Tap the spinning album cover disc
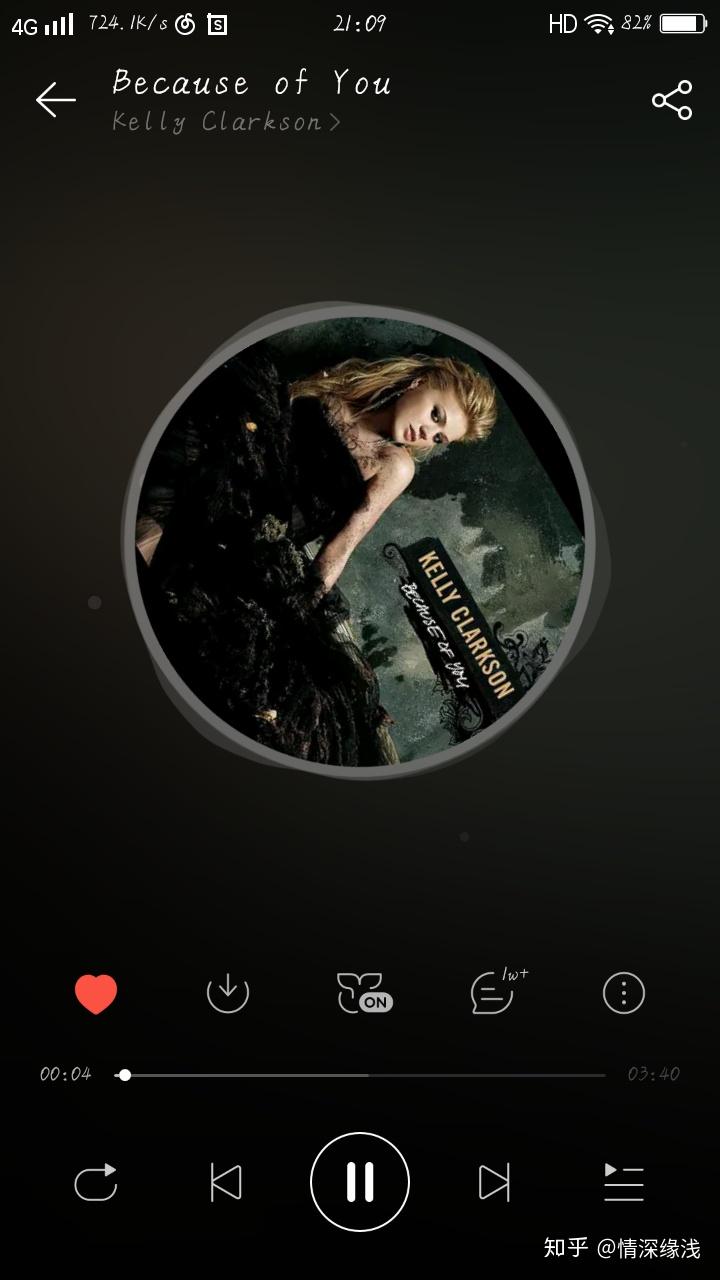Image resolution: width=720 pixels, height=1280 pixels. pyautogui.click(x=360, y=540)
